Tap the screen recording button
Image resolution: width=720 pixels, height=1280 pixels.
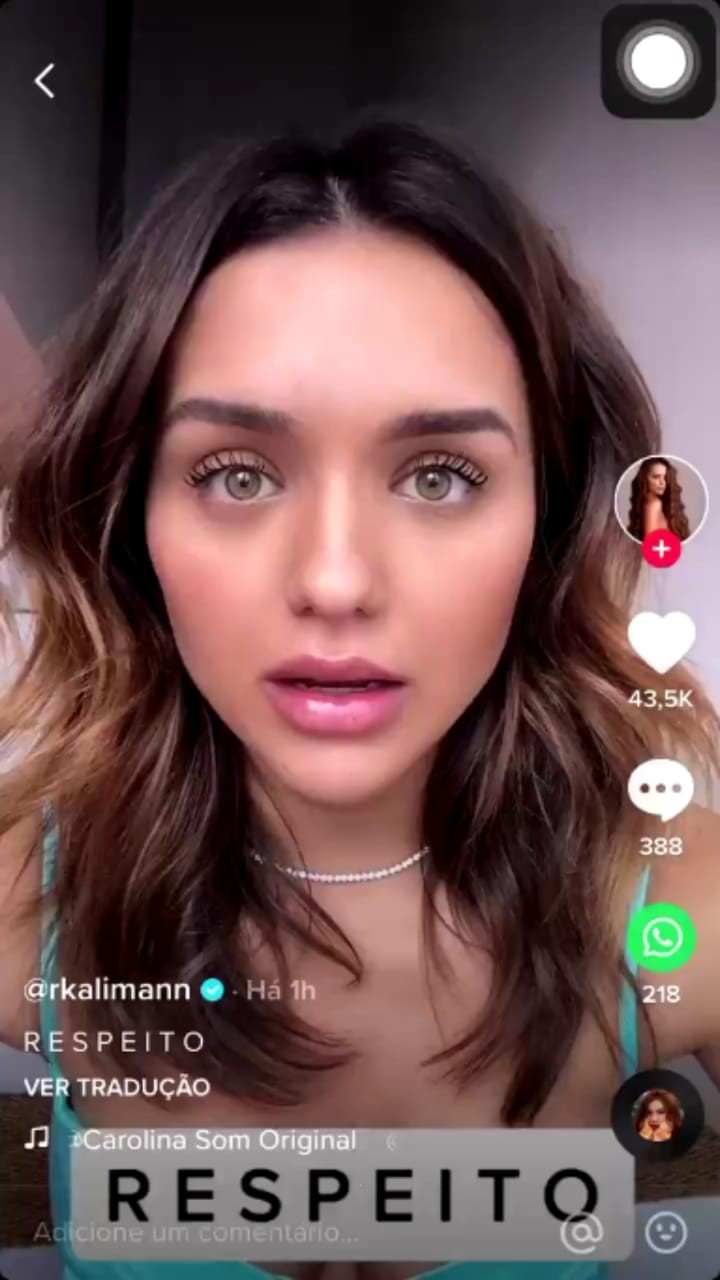point(658,61)
